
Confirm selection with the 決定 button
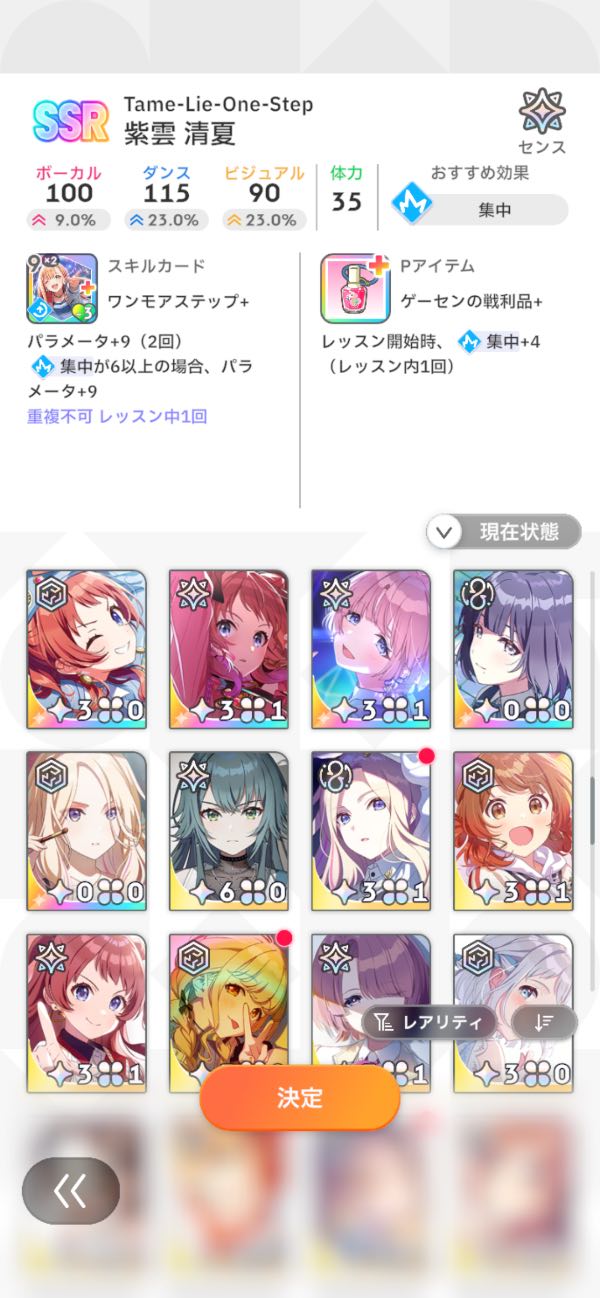coord(300,1097)
